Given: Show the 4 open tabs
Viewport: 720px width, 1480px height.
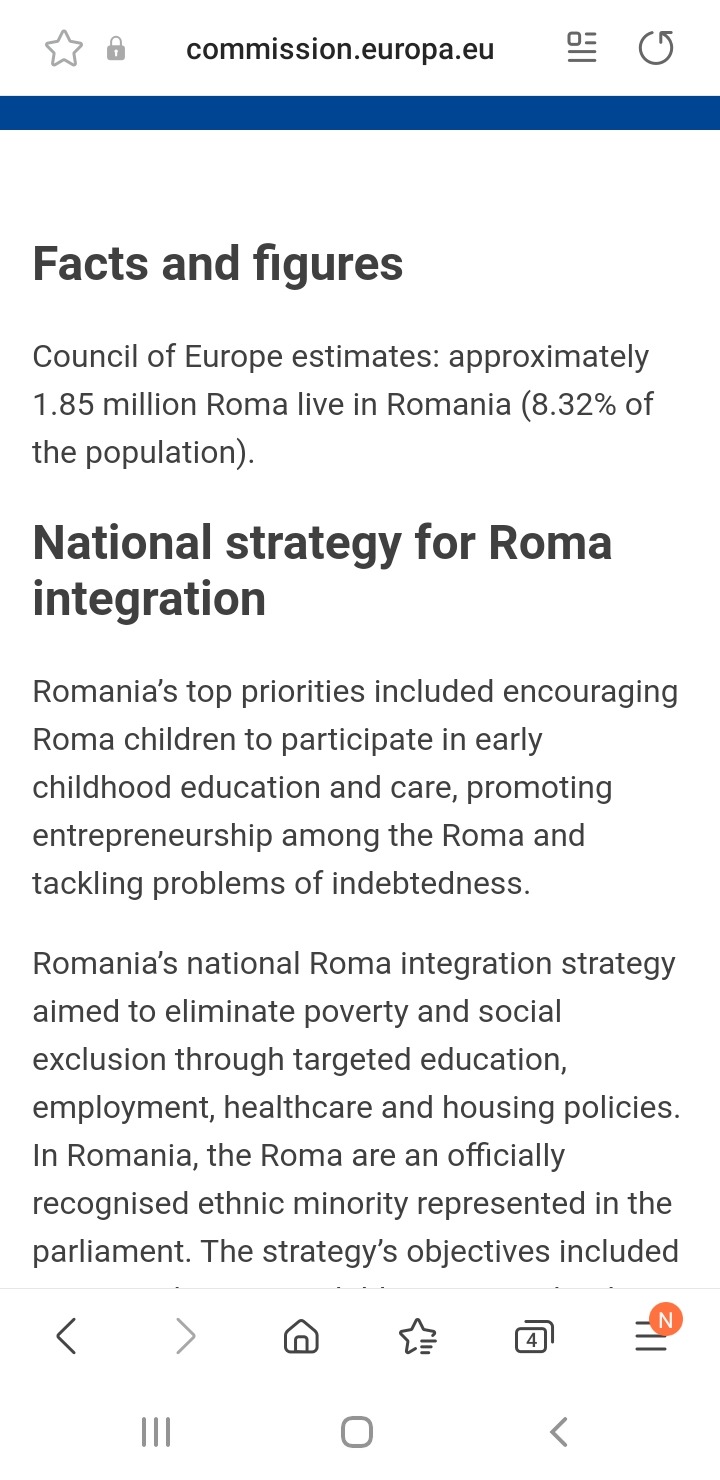Looking at the screenshot, I should 534,1337.
